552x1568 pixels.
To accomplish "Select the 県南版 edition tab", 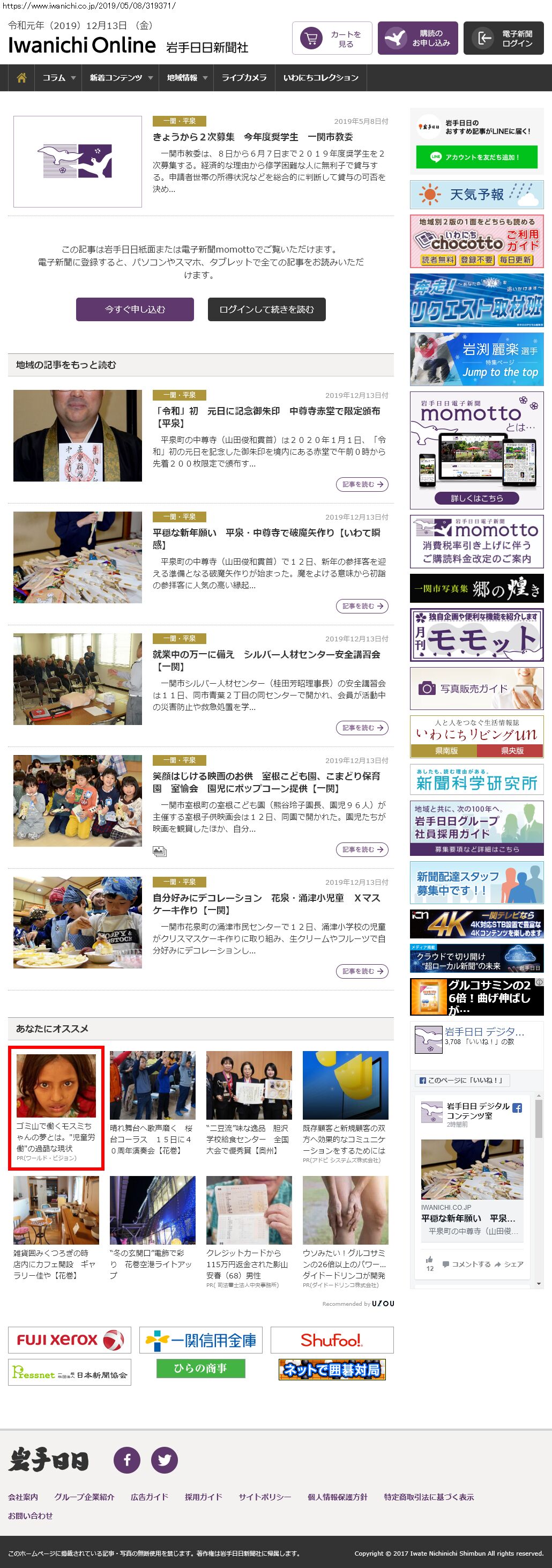I will 446,751.
